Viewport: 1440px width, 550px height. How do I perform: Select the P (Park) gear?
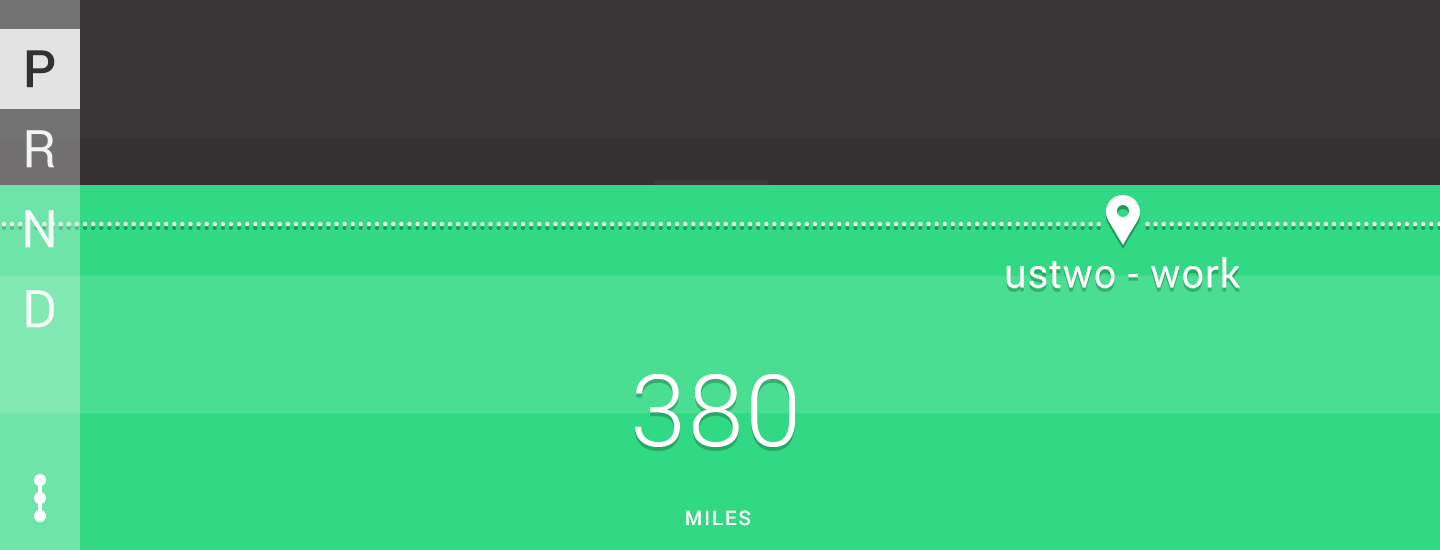click(x=39, y=69)
